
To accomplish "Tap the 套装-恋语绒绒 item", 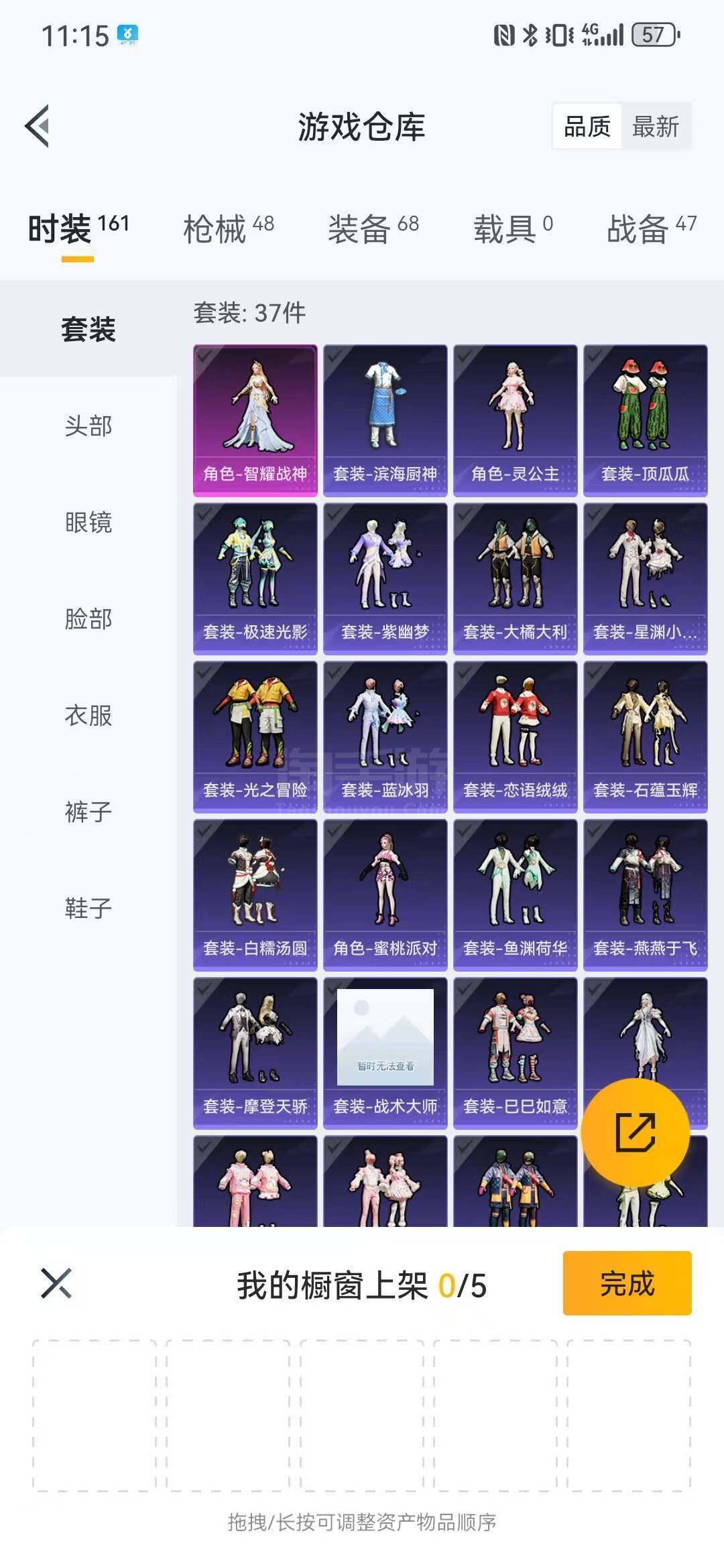I will click(516, 737).
